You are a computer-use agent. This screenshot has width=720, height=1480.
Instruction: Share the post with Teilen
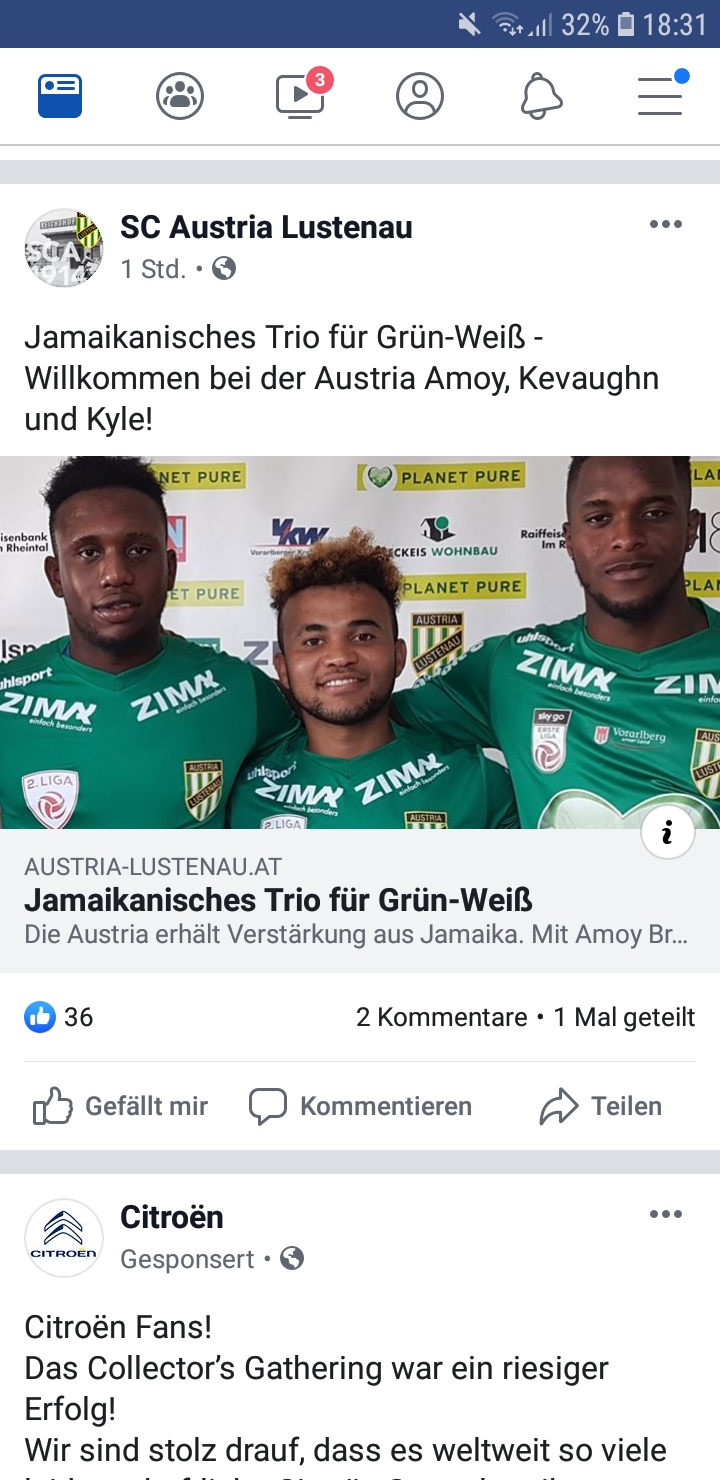click(600, 1106)
